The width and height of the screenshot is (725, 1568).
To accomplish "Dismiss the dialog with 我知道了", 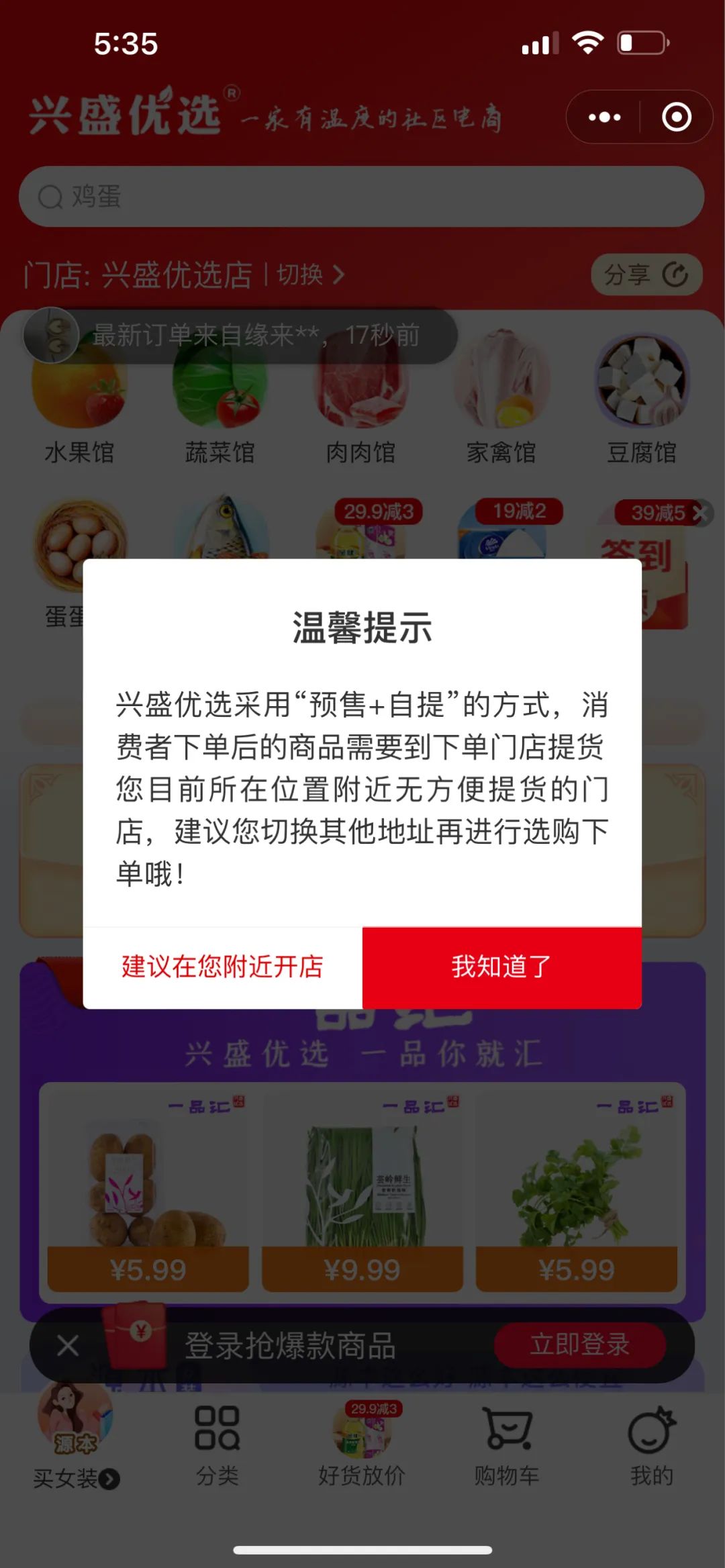I will click(501, 967).
